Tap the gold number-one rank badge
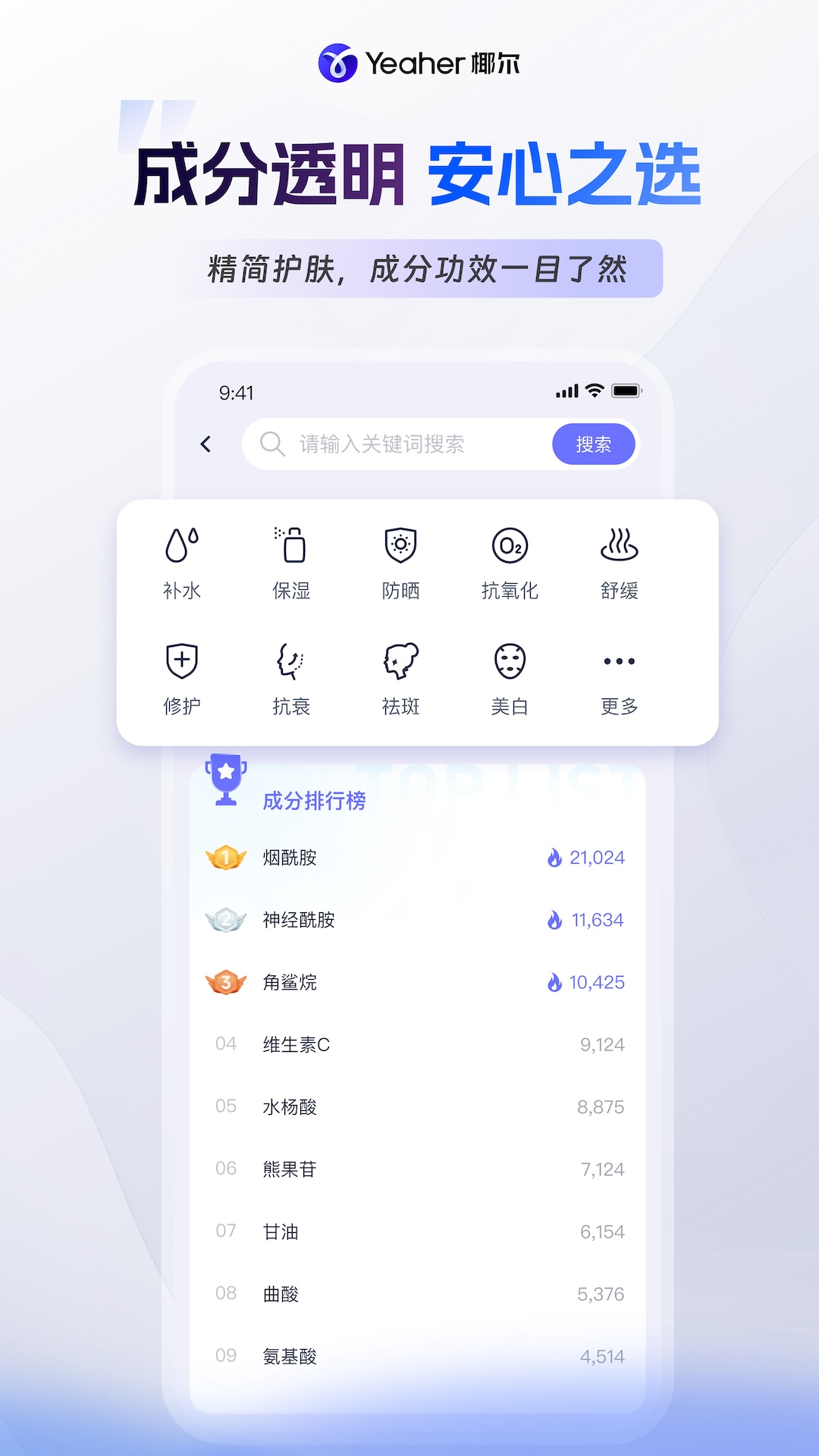Screen dimensions: 819x1456 tap(226, 858)
